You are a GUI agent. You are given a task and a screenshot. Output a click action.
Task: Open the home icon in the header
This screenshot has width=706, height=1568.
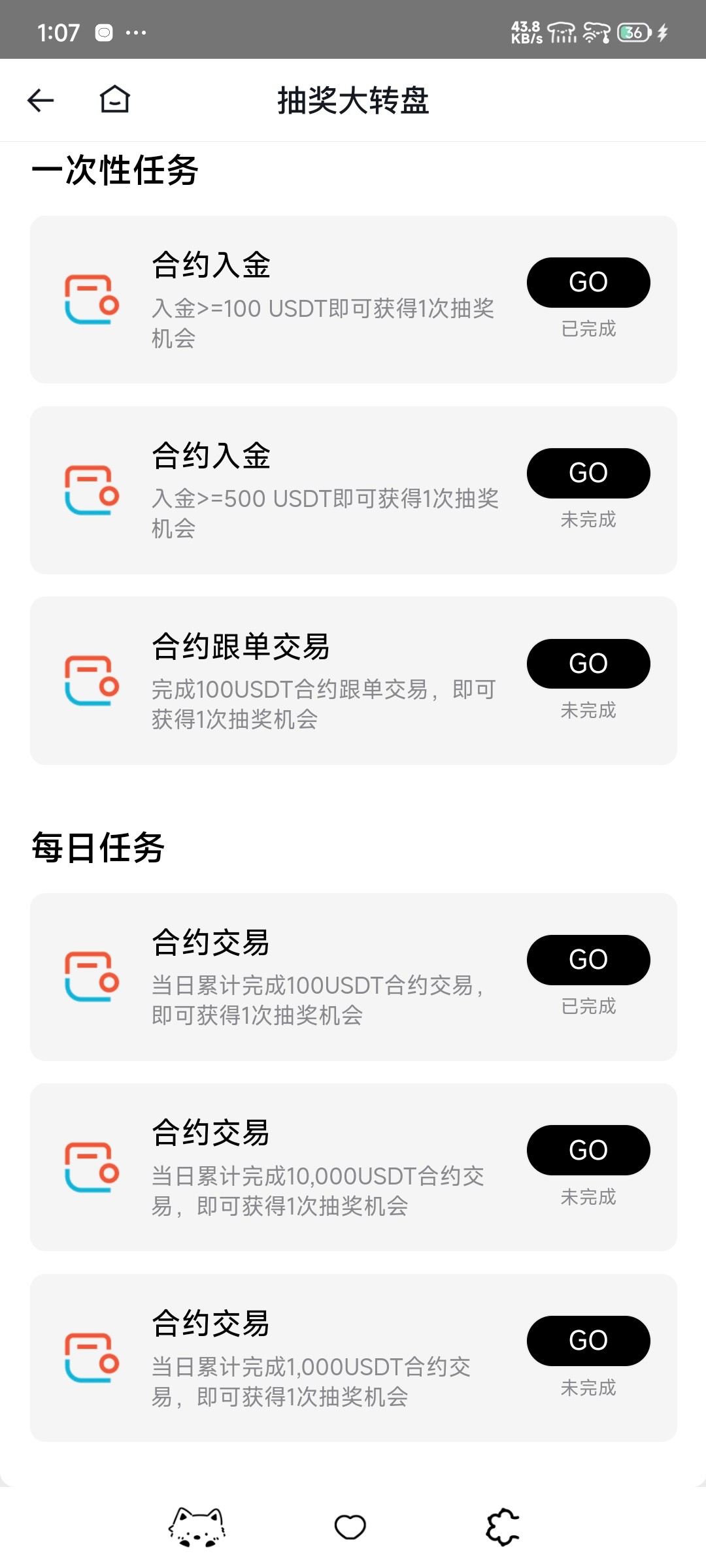coord(115,100)
